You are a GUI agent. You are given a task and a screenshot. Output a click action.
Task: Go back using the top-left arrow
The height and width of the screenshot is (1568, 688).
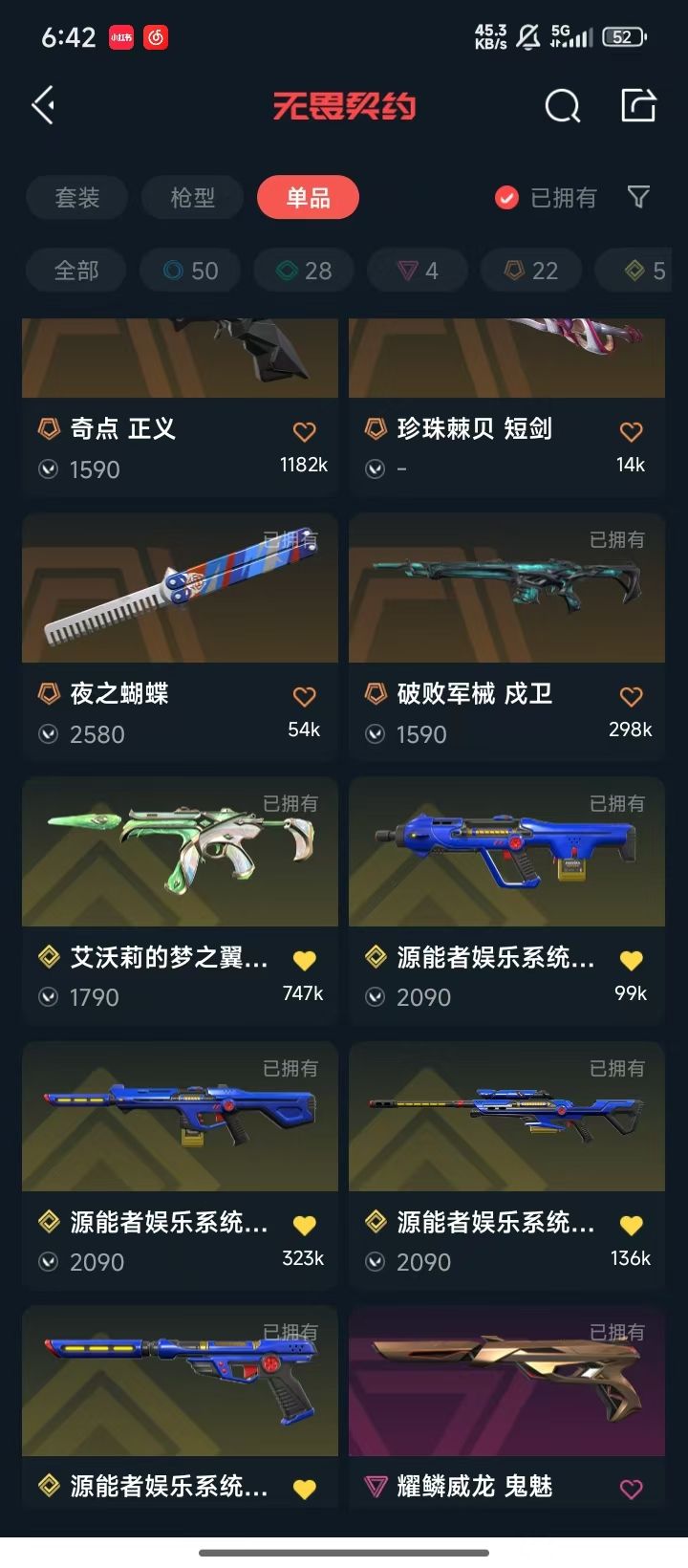click(x=44, y=105)
